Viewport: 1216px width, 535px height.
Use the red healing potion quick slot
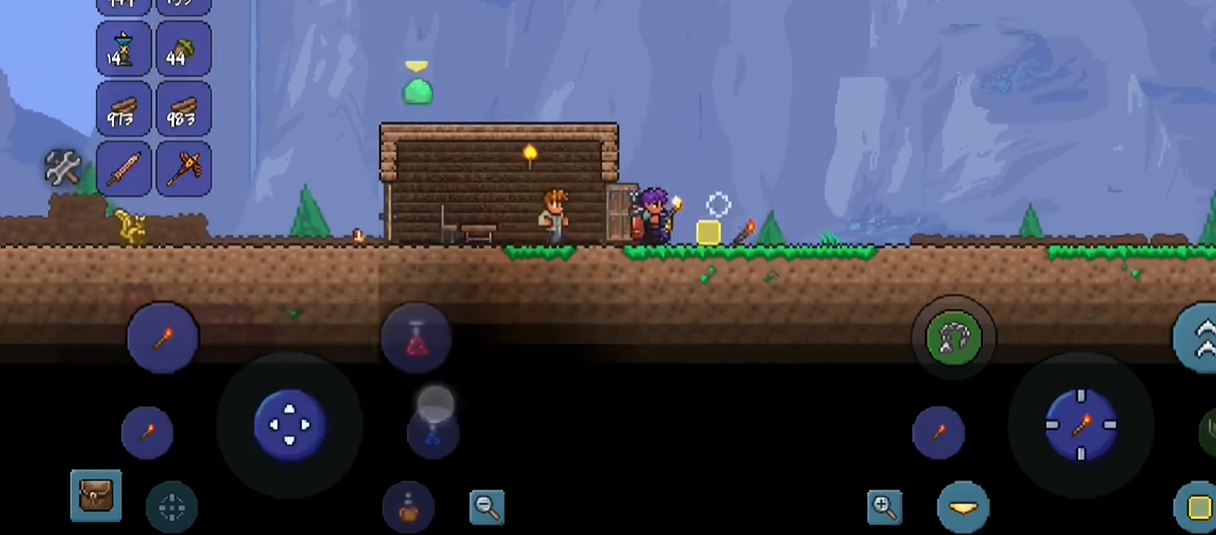[416, 340]
